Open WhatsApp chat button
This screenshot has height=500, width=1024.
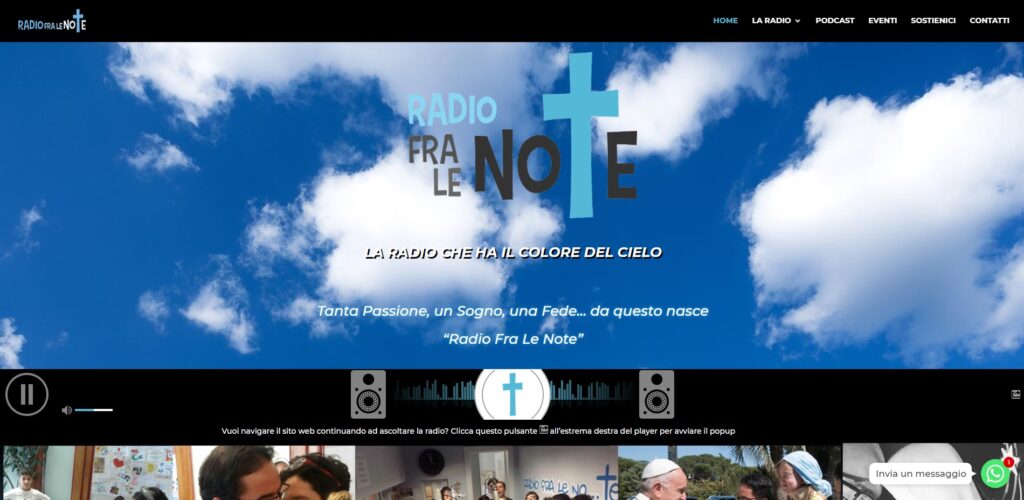(x=994, y=473)
